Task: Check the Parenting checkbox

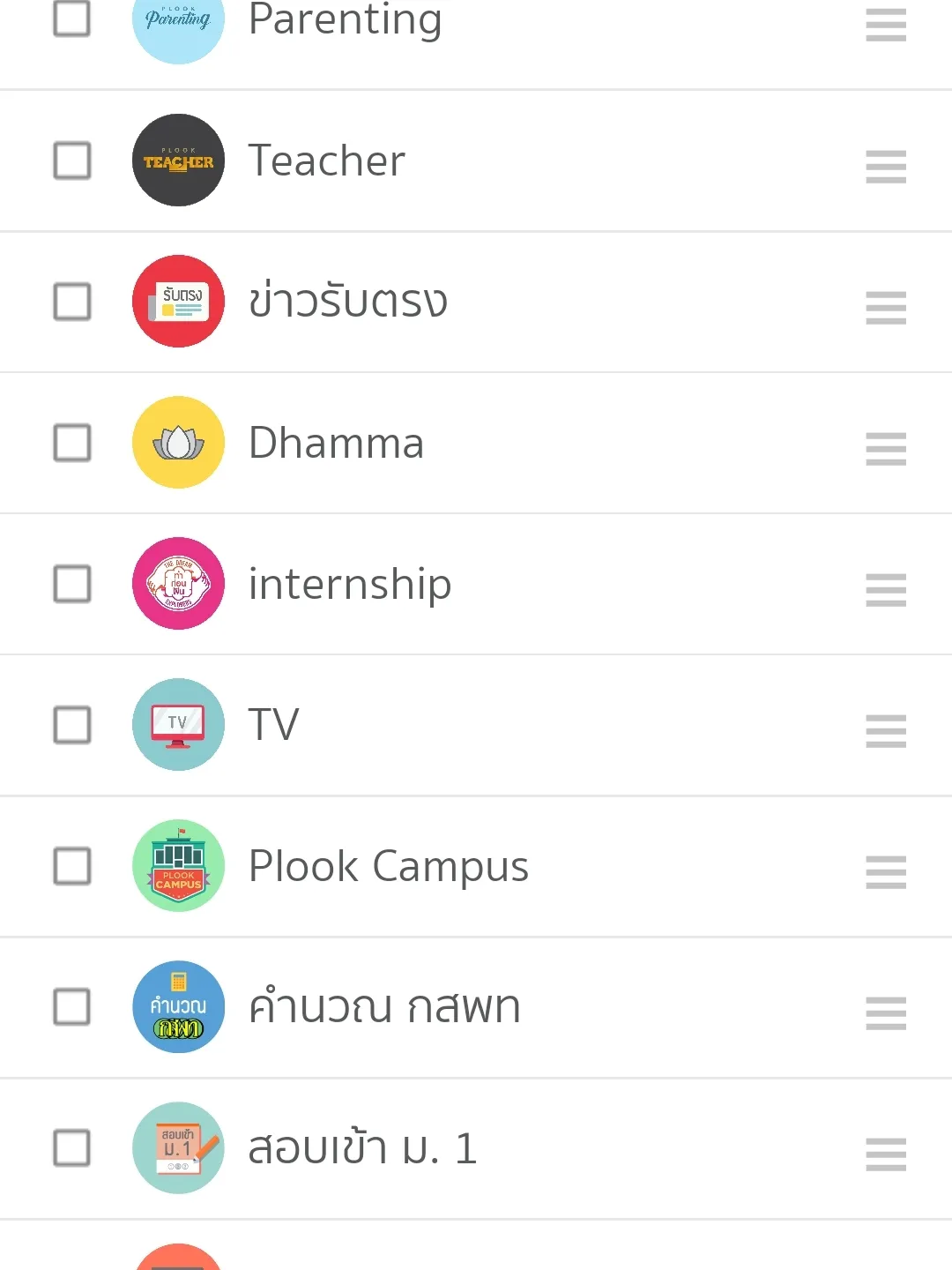Action: [72, 19]
